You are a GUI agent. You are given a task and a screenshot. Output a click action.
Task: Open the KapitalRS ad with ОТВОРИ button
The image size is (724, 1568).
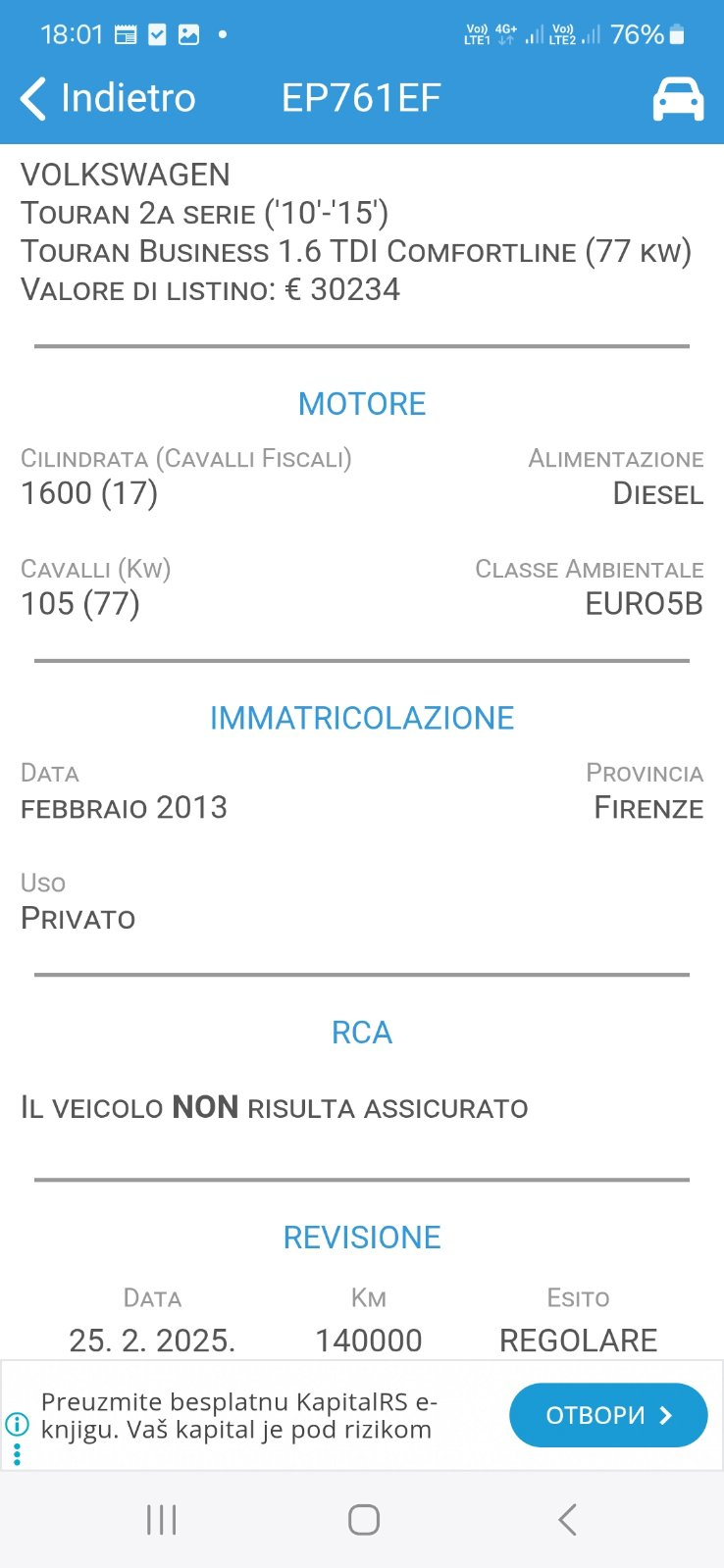click(x=608, y=1415)
